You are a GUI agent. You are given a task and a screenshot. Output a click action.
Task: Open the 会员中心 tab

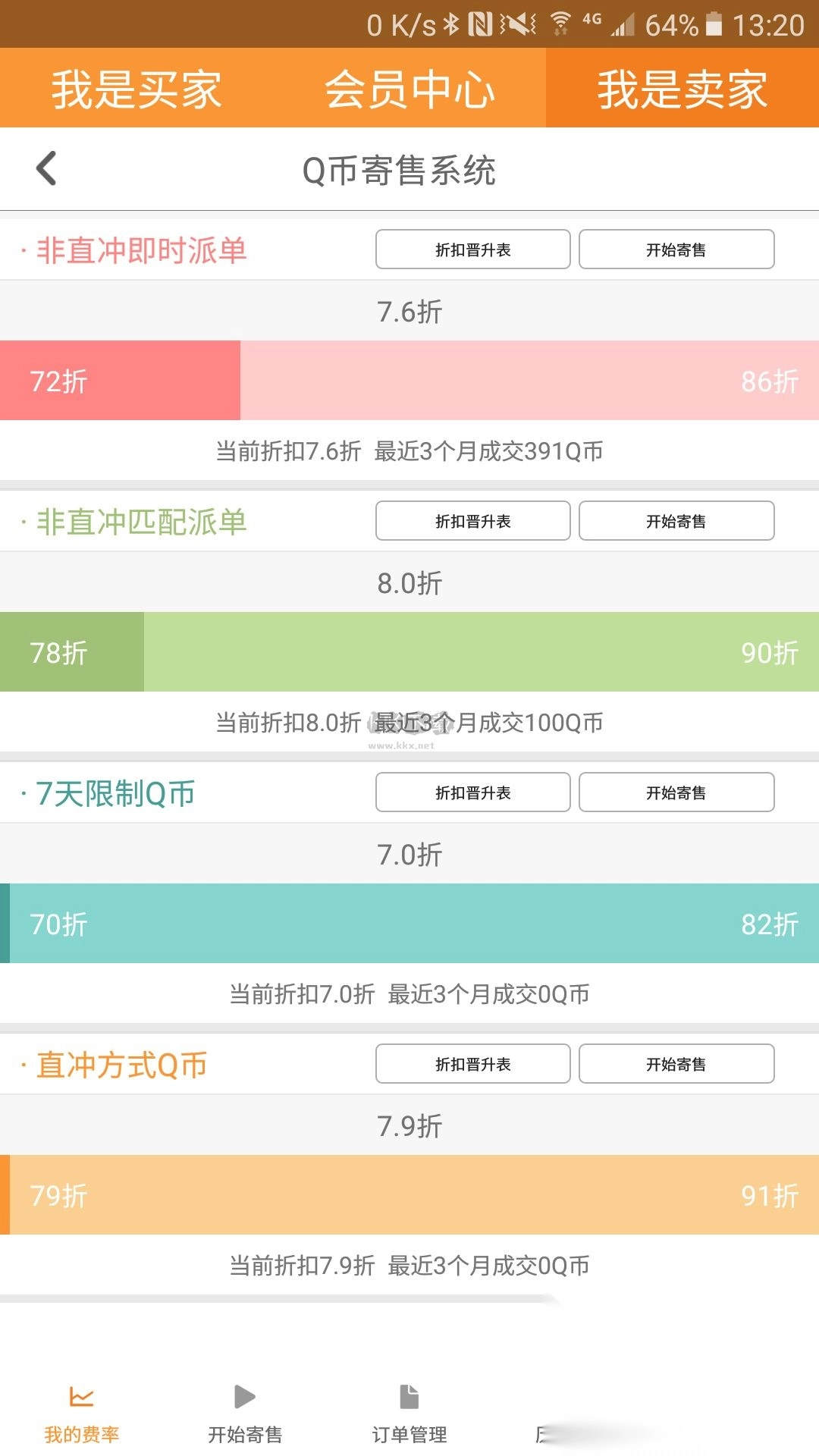click(x=409, y=89)
